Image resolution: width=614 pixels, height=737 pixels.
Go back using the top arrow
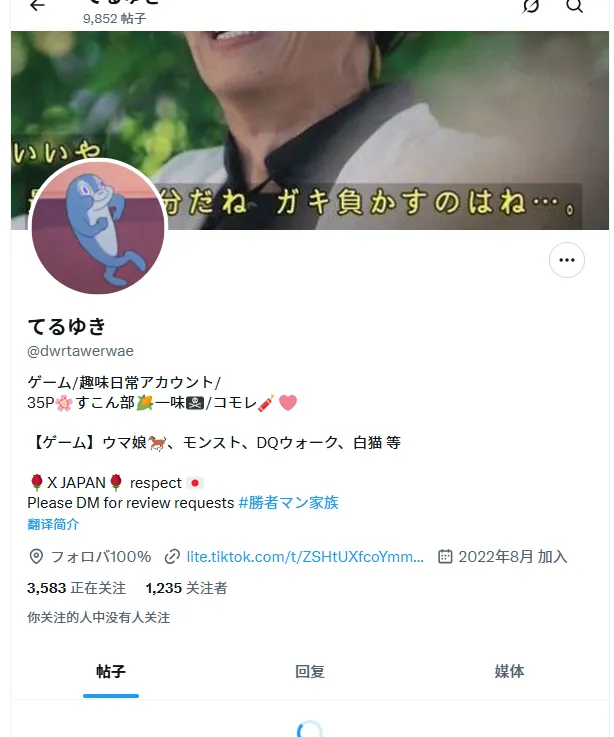tap(37, 6)
